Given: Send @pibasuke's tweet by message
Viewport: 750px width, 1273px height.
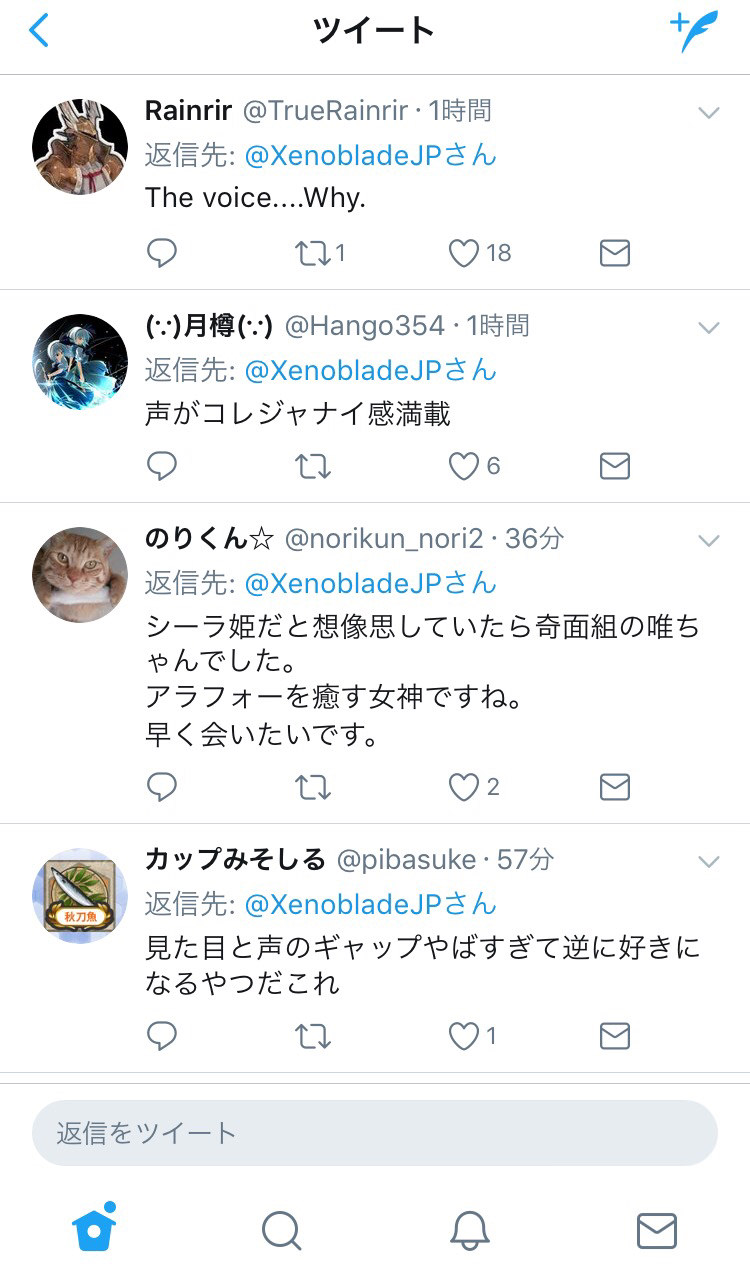Looking at the screenshot, I should (x=614, y=1036).
